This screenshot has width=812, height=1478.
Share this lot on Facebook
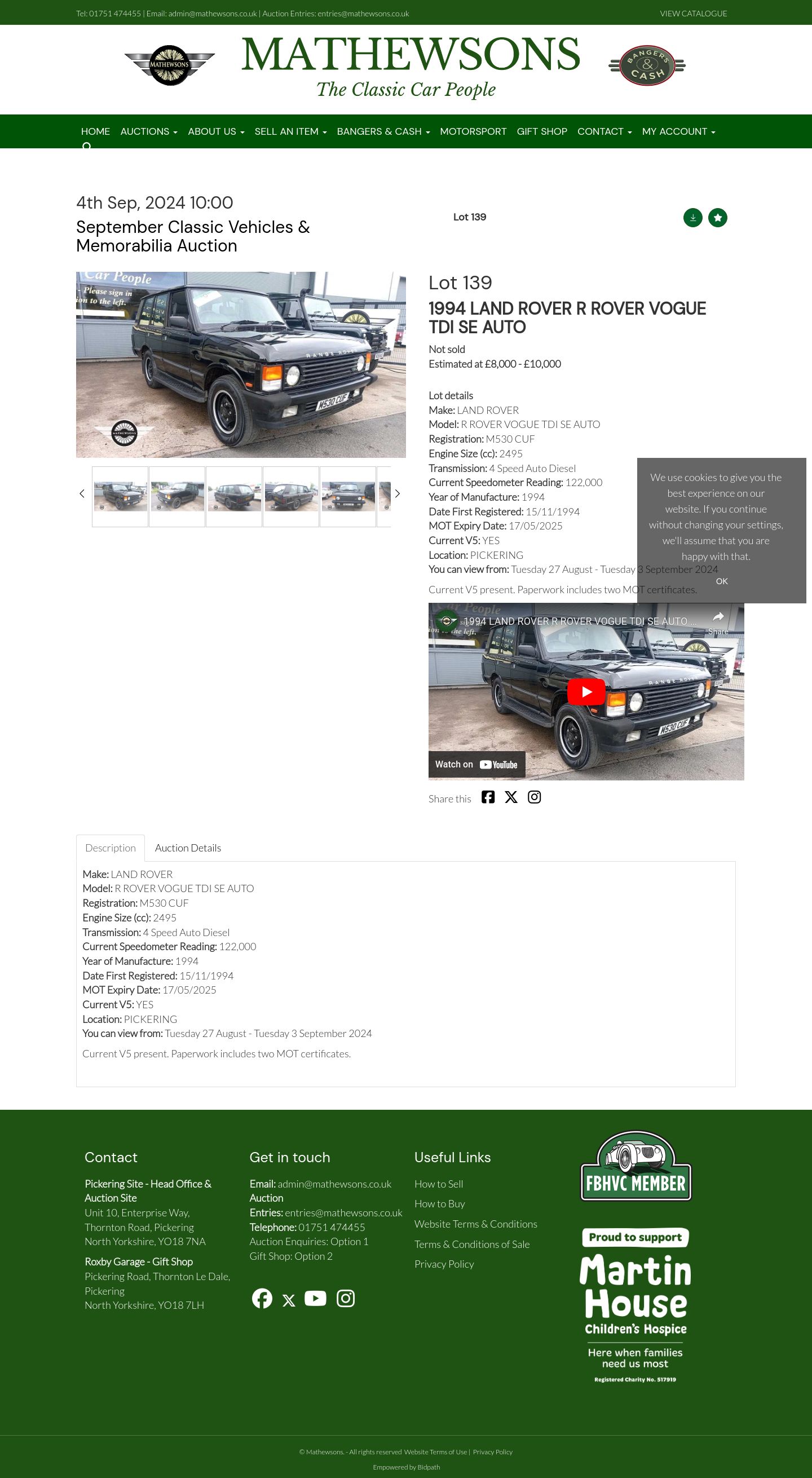488,797
